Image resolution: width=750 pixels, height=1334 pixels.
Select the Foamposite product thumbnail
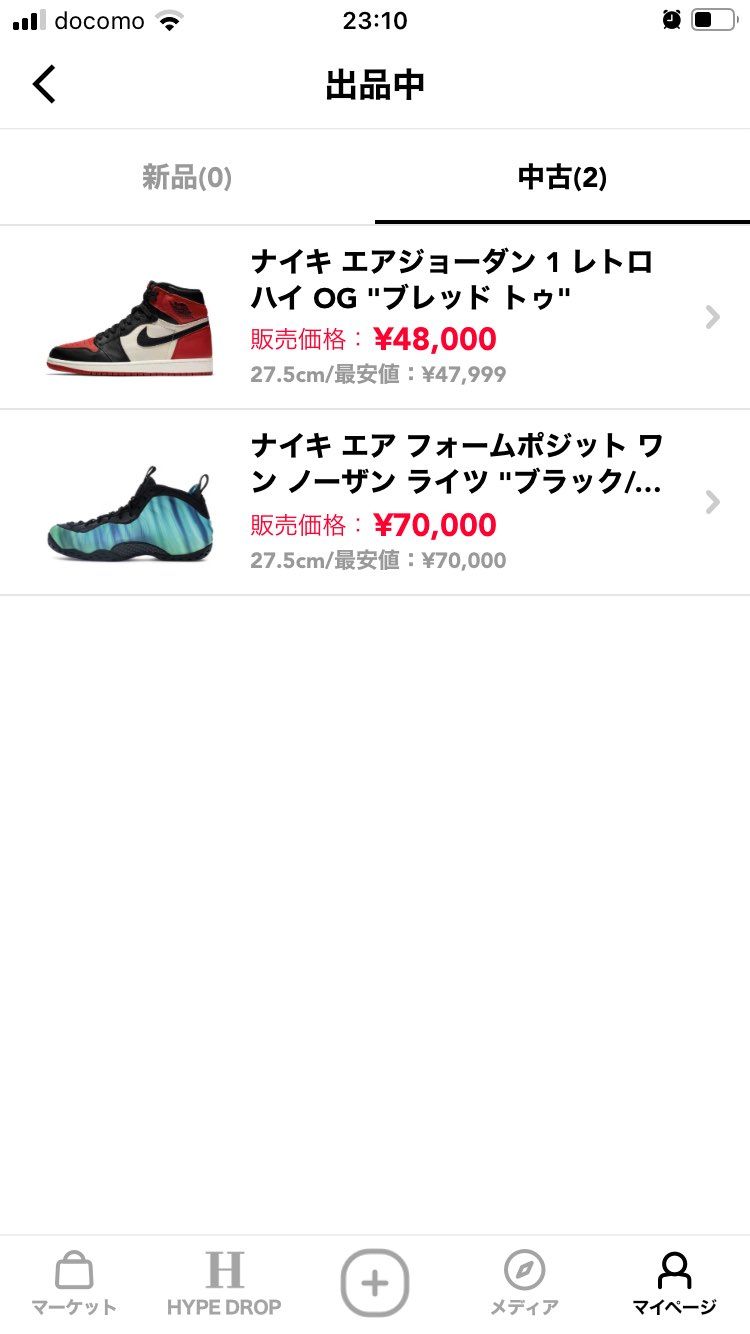(127, 502)
